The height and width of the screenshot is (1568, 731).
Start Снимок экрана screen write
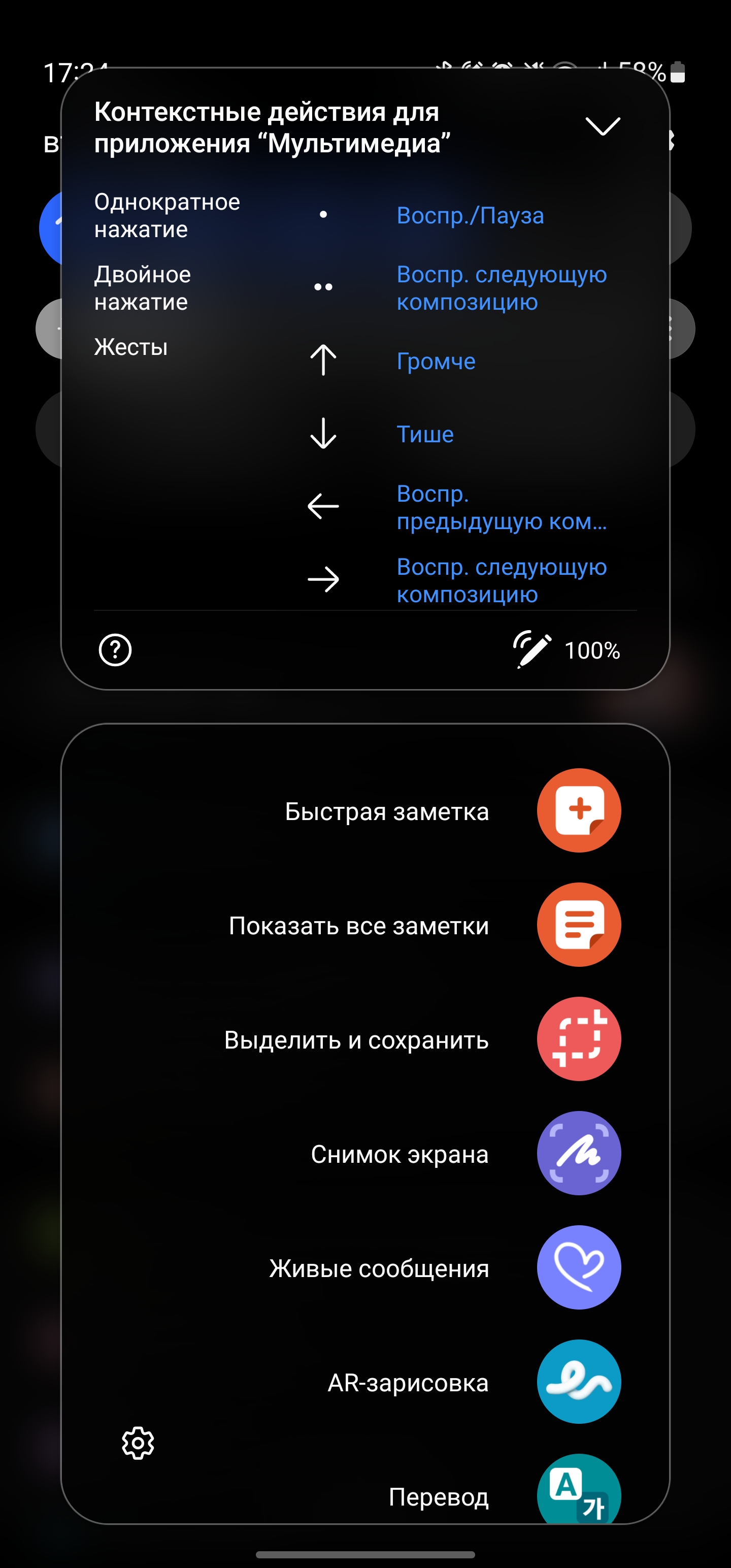tap(578, 1153)
